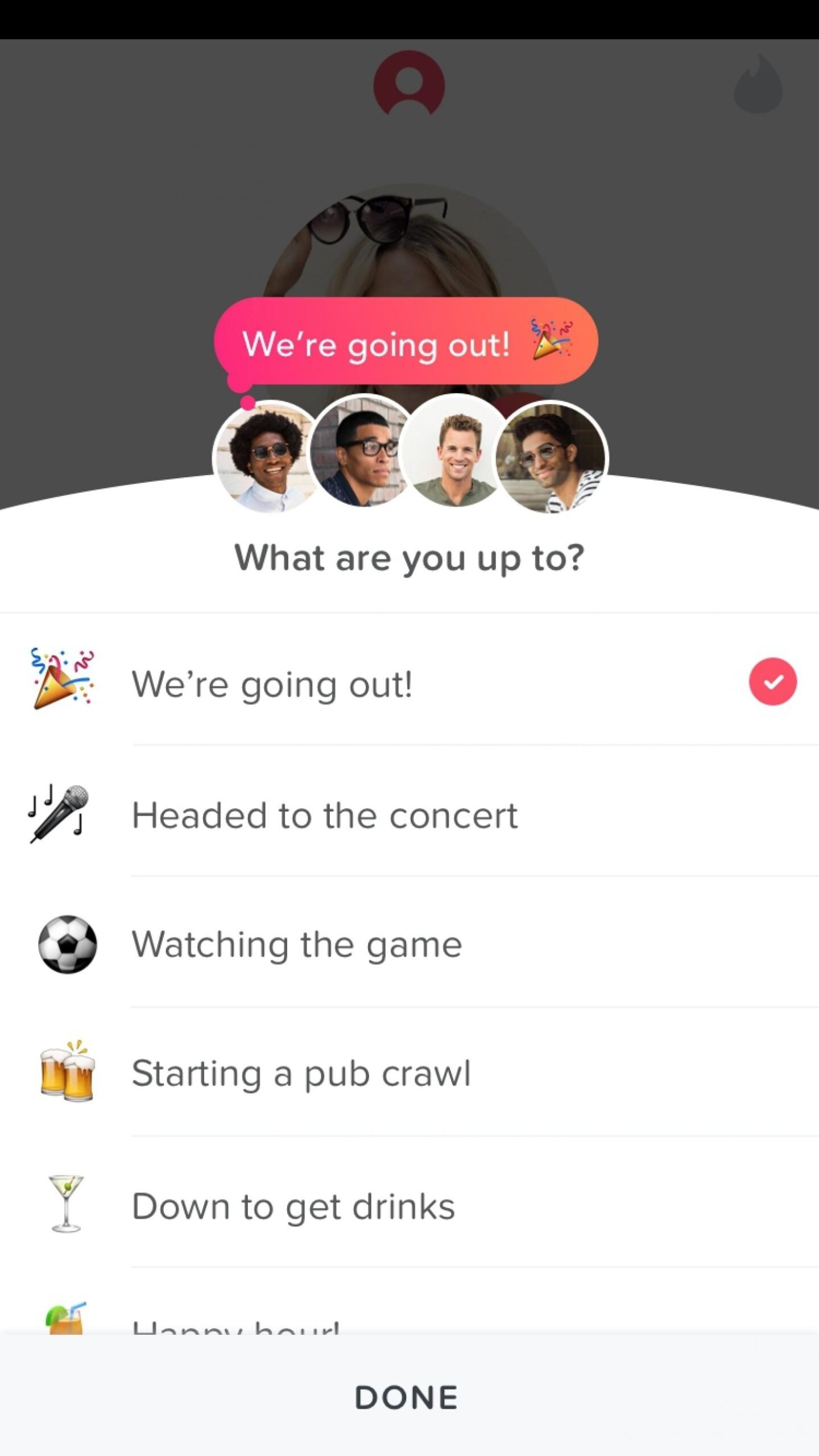Select the "We're going out!" status
Viewport: 819px width, 1456px height.
click(x=272, y=684)
